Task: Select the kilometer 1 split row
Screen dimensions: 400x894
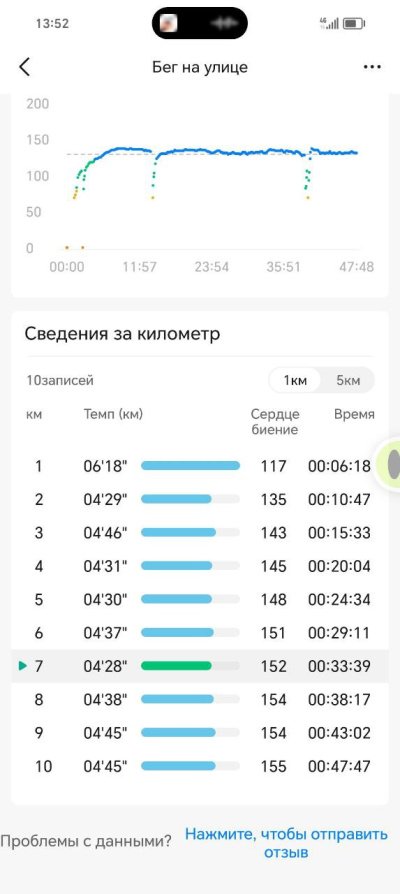Action: coord(199,466)
